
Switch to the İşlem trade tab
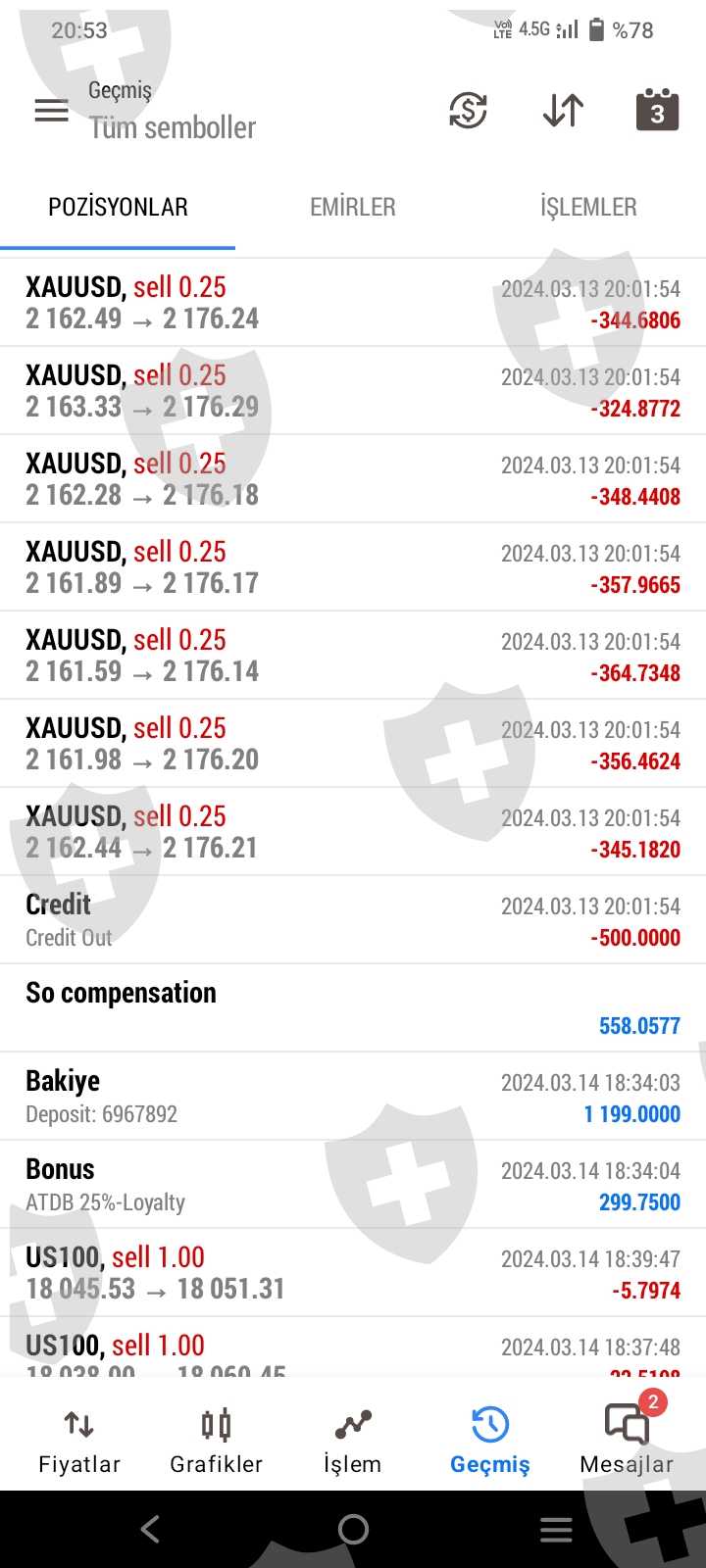click(x=352, y=1441)
